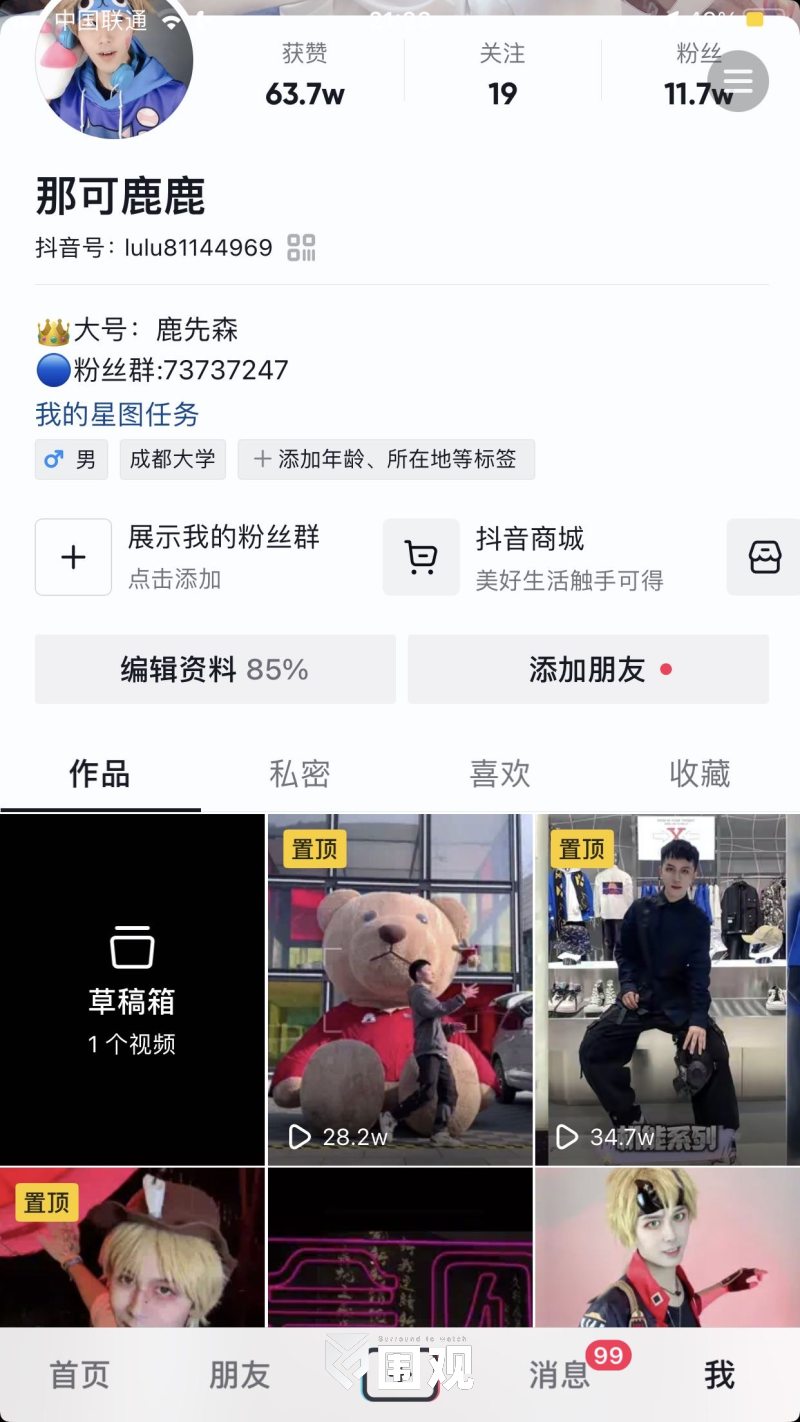This screenshot has height=1422, width=800.
Task: Open 抖音商城 shopping mall
Action: [529, 557]
